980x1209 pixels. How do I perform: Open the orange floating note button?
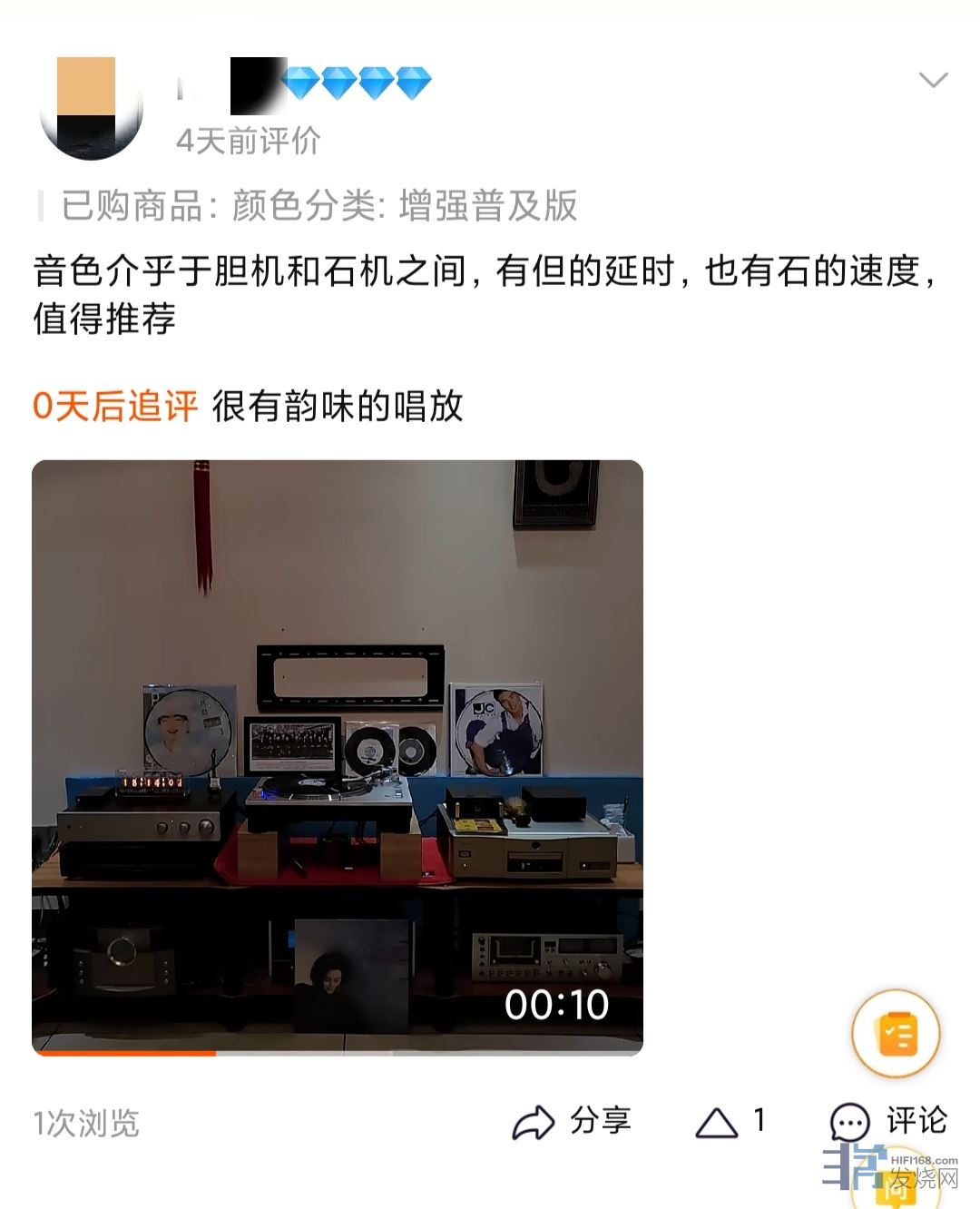[x=896, y=1034]
